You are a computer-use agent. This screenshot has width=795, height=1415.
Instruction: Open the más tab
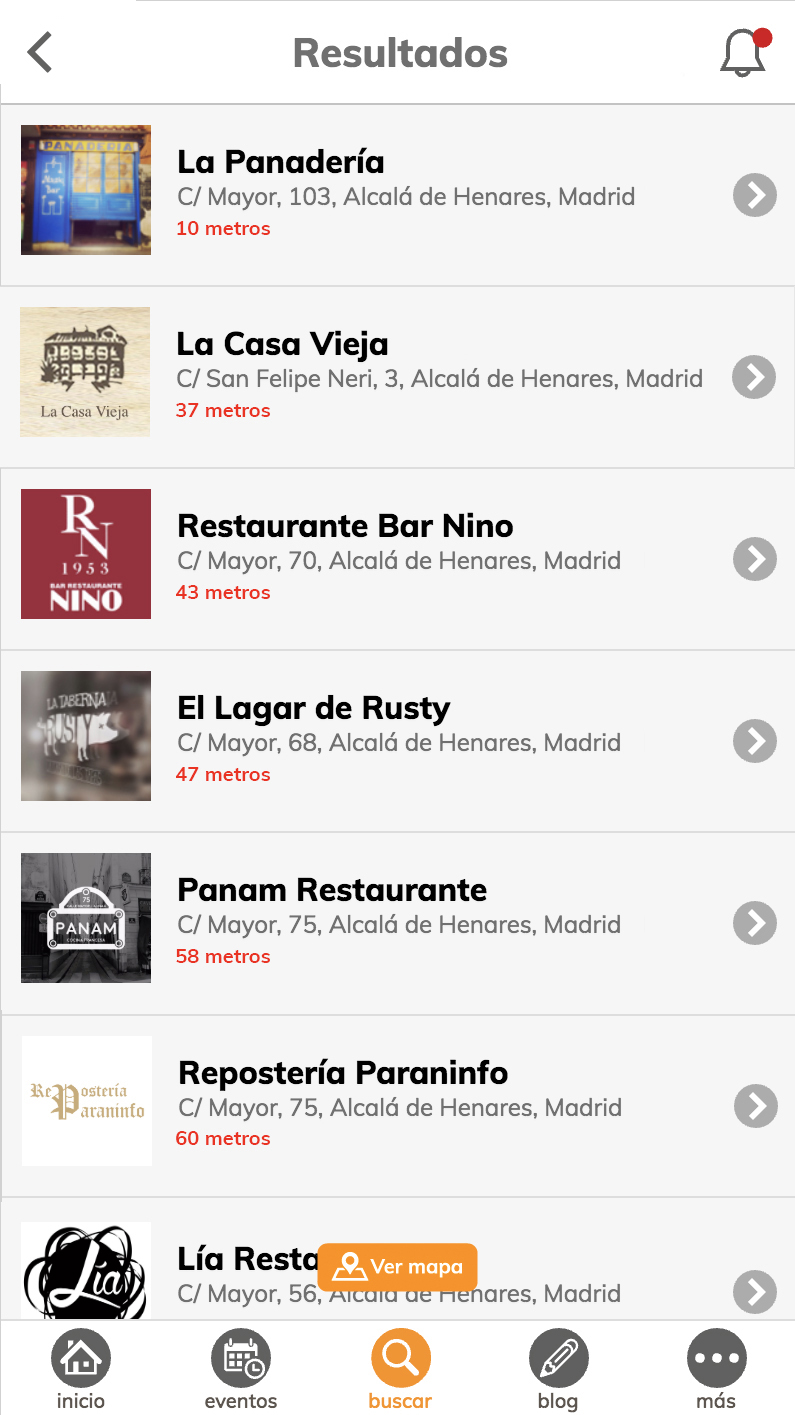pos(716,1369)
